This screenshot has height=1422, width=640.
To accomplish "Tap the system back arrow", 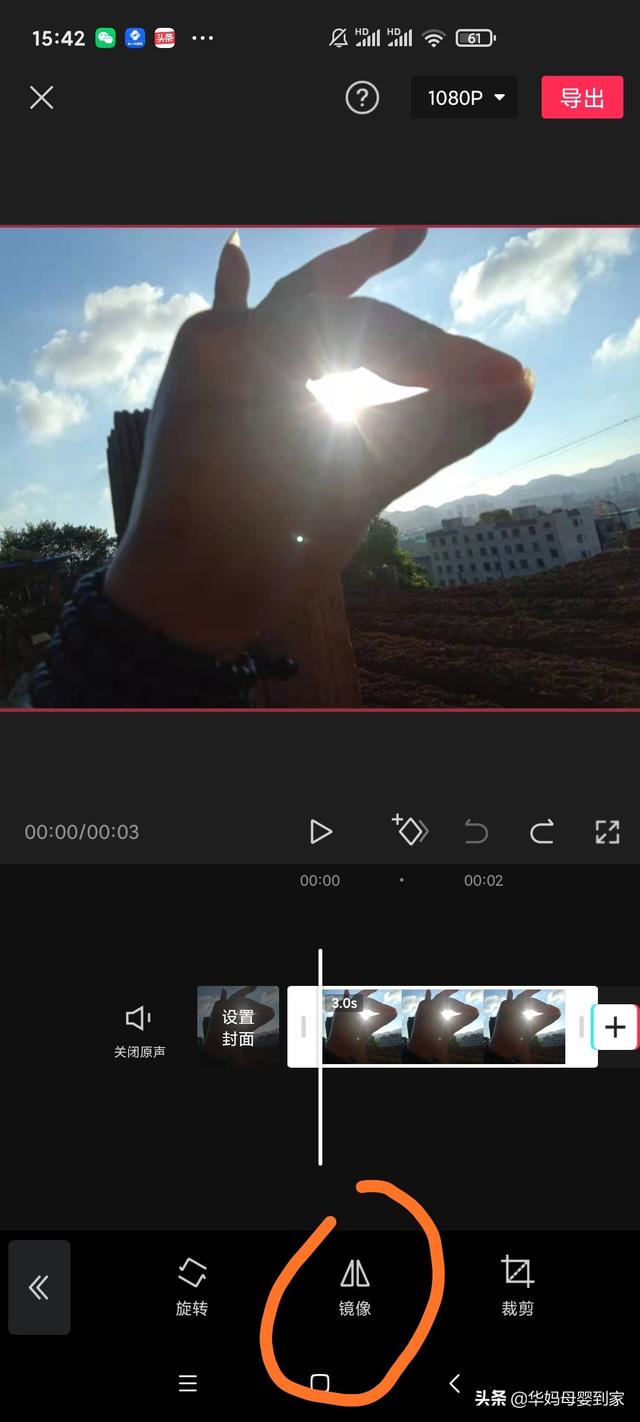I will 455,1383.
